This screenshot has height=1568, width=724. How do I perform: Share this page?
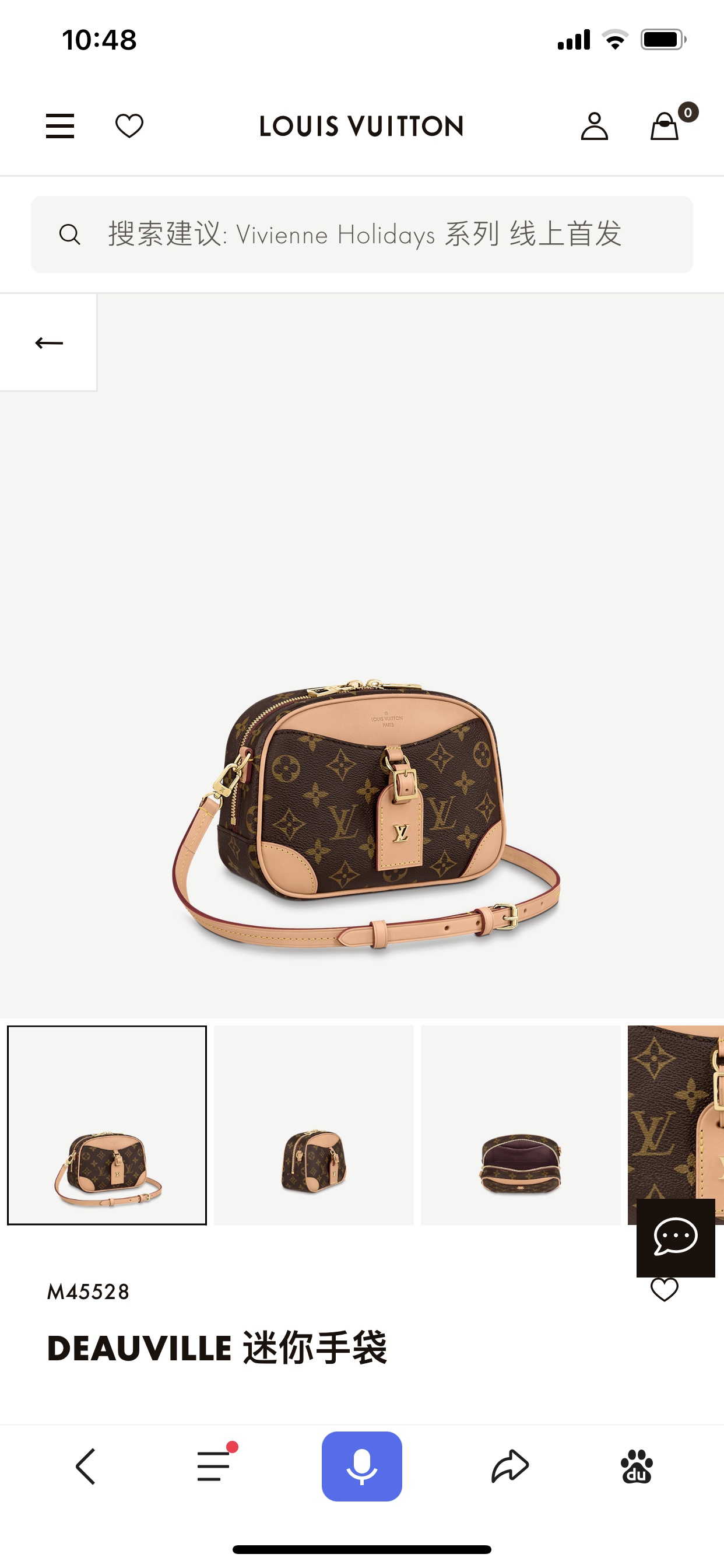point(510,1466)
